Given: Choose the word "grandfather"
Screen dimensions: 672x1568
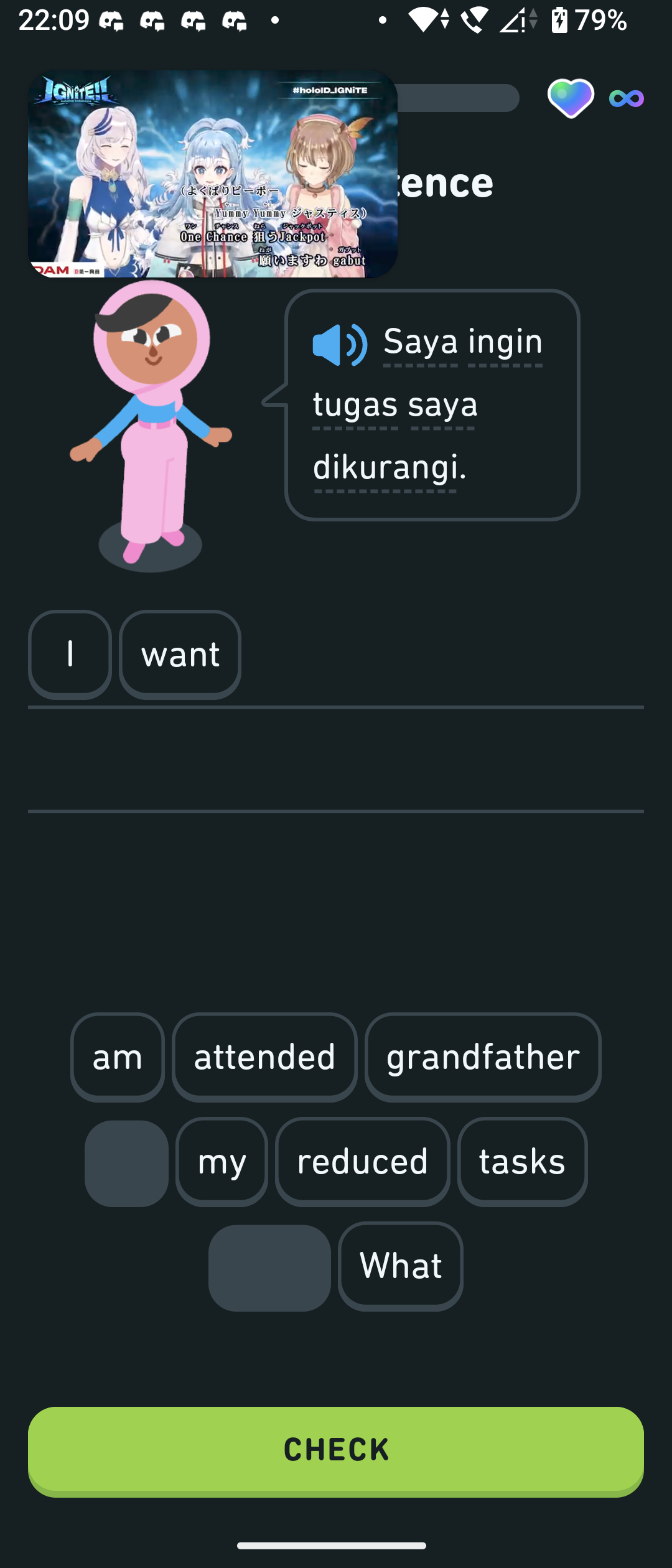Looking at the screenshot, I should (x=483, y=1057).
